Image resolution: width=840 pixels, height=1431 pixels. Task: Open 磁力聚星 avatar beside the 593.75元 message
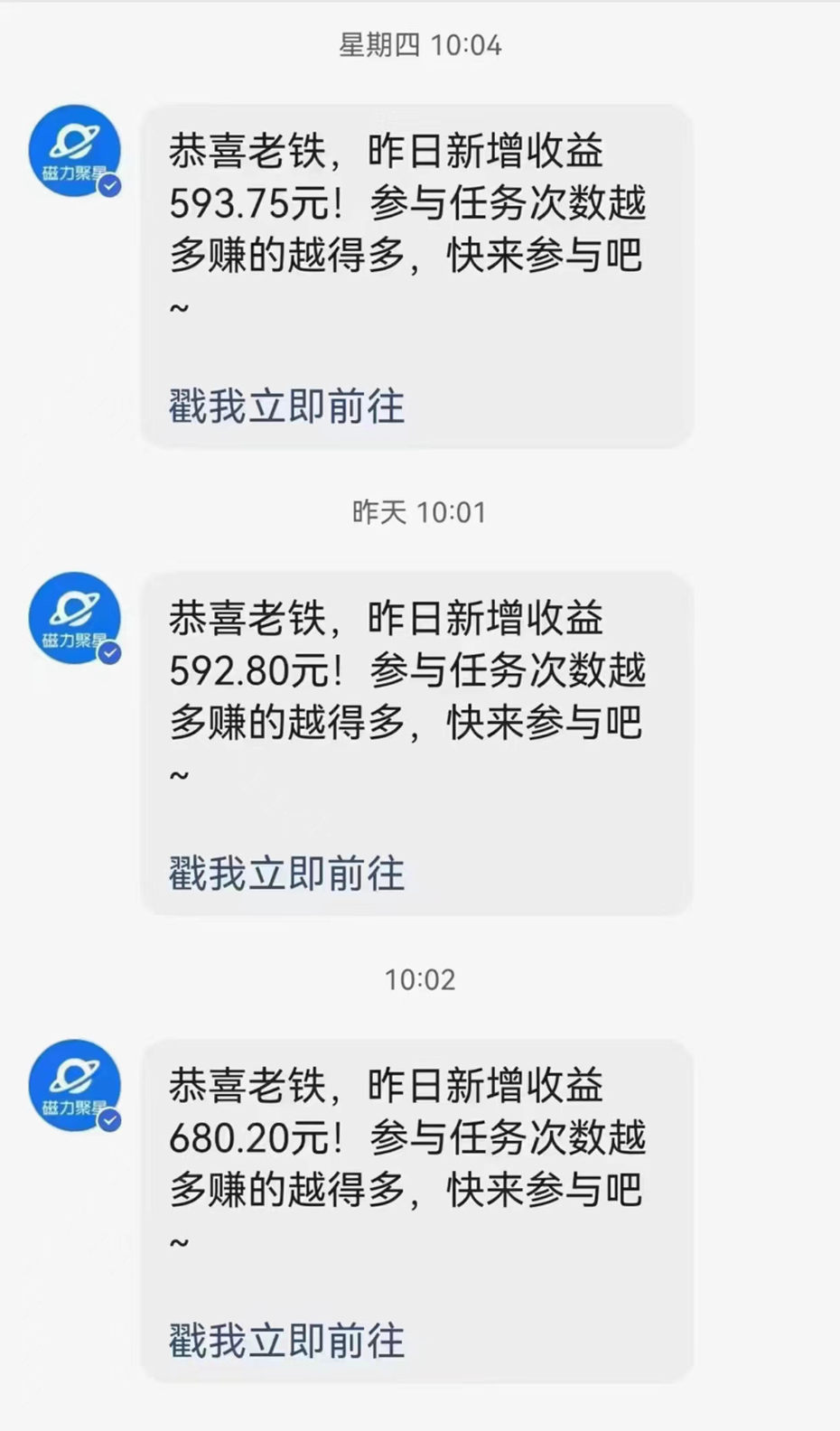click(x=74, y=151)
